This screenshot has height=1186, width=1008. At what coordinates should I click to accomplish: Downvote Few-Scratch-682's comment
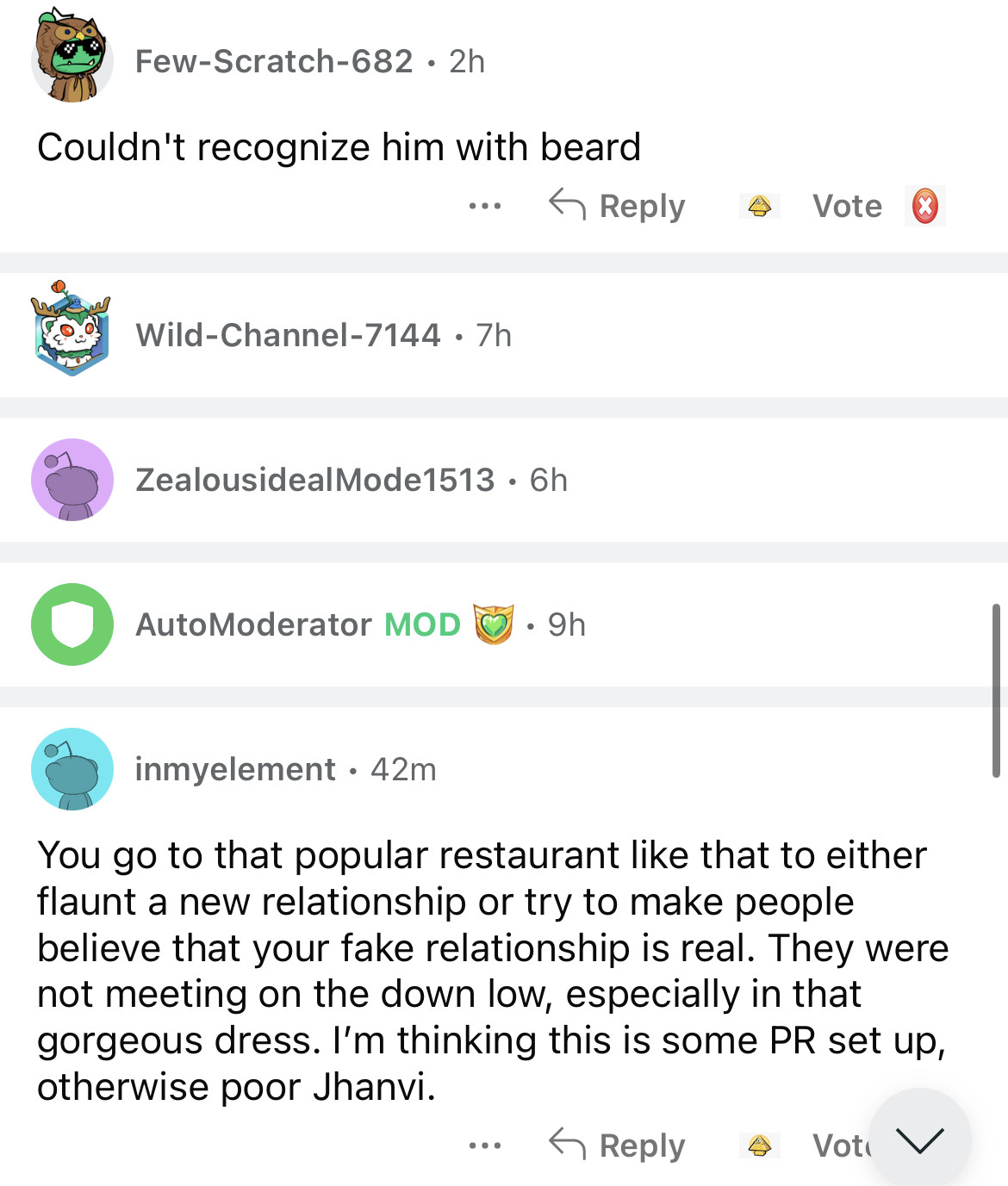[924, 207]
